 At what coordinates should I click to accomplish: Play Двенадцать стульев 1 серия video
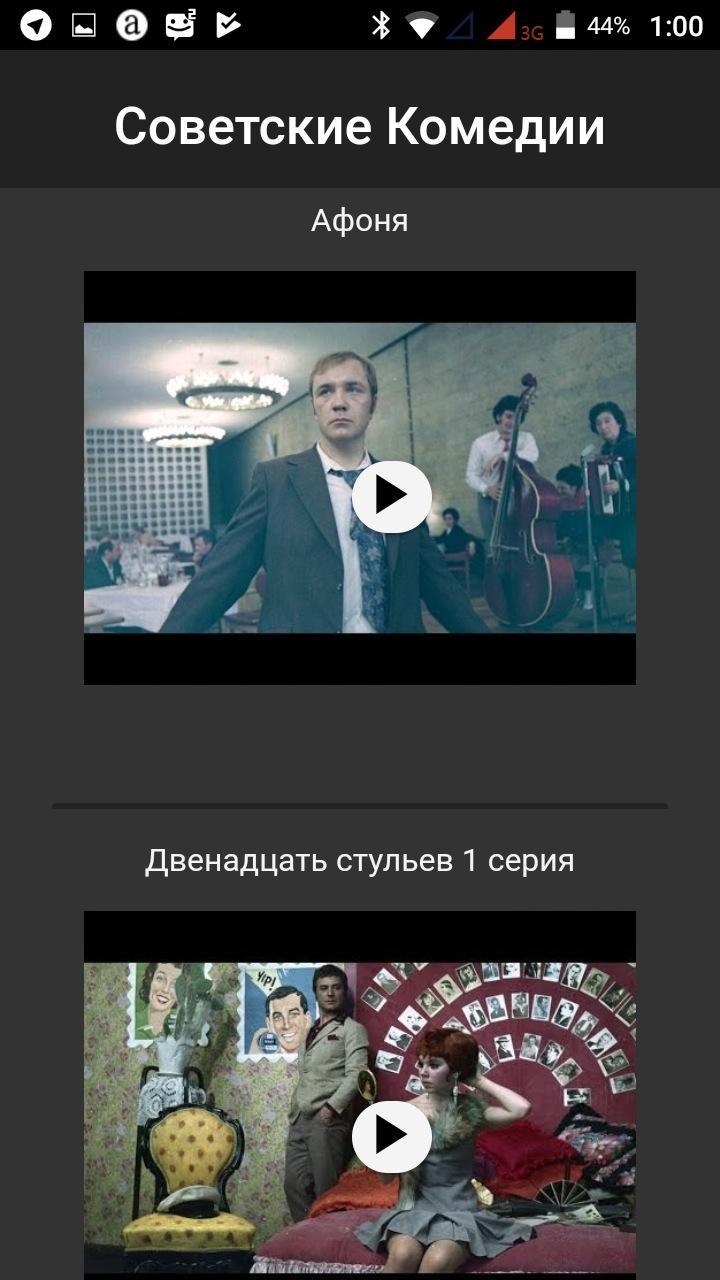tap(391, 1136)
